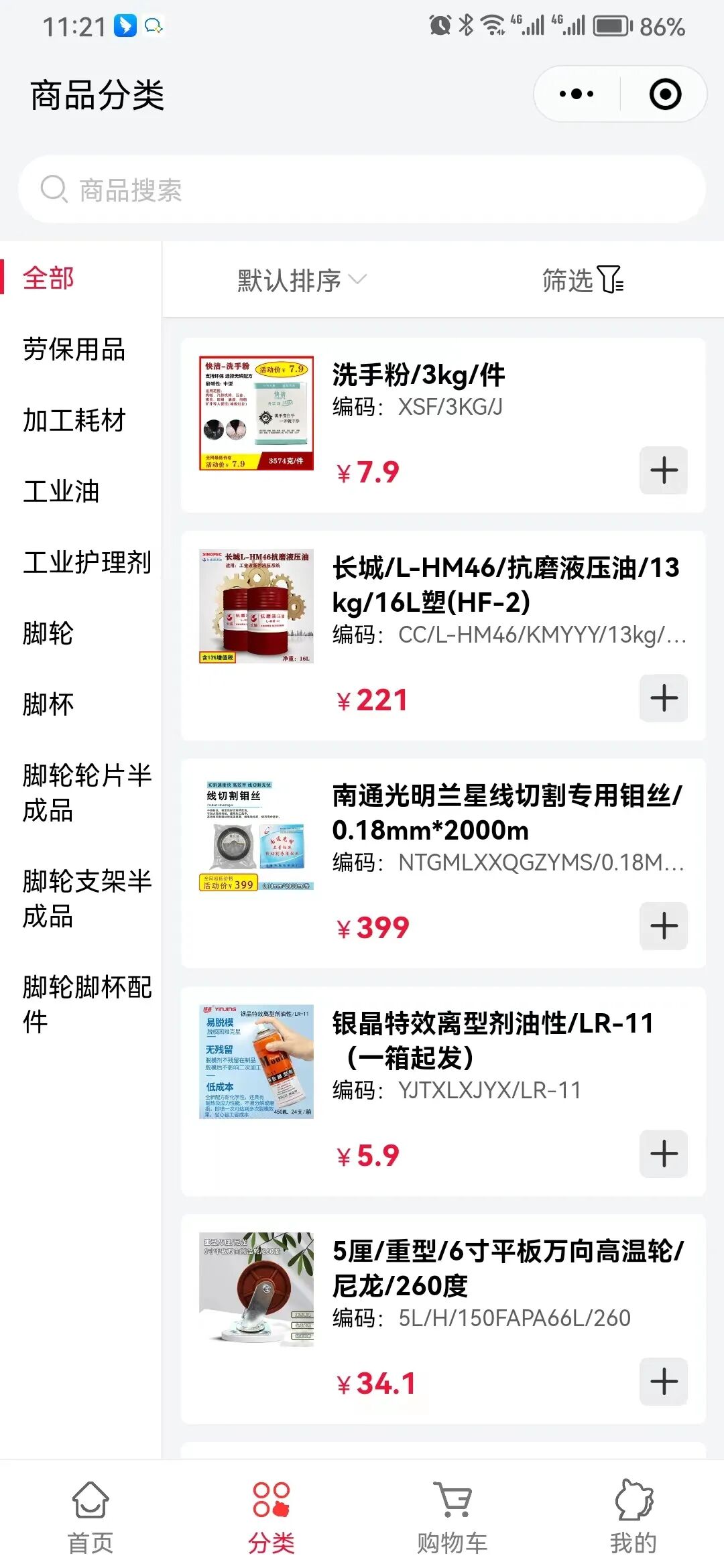Add 5厘重型6寸高温轮 to the cart
This screenshot has width=724, height=1568.
pyautogui.click(x=664, y=1382)
